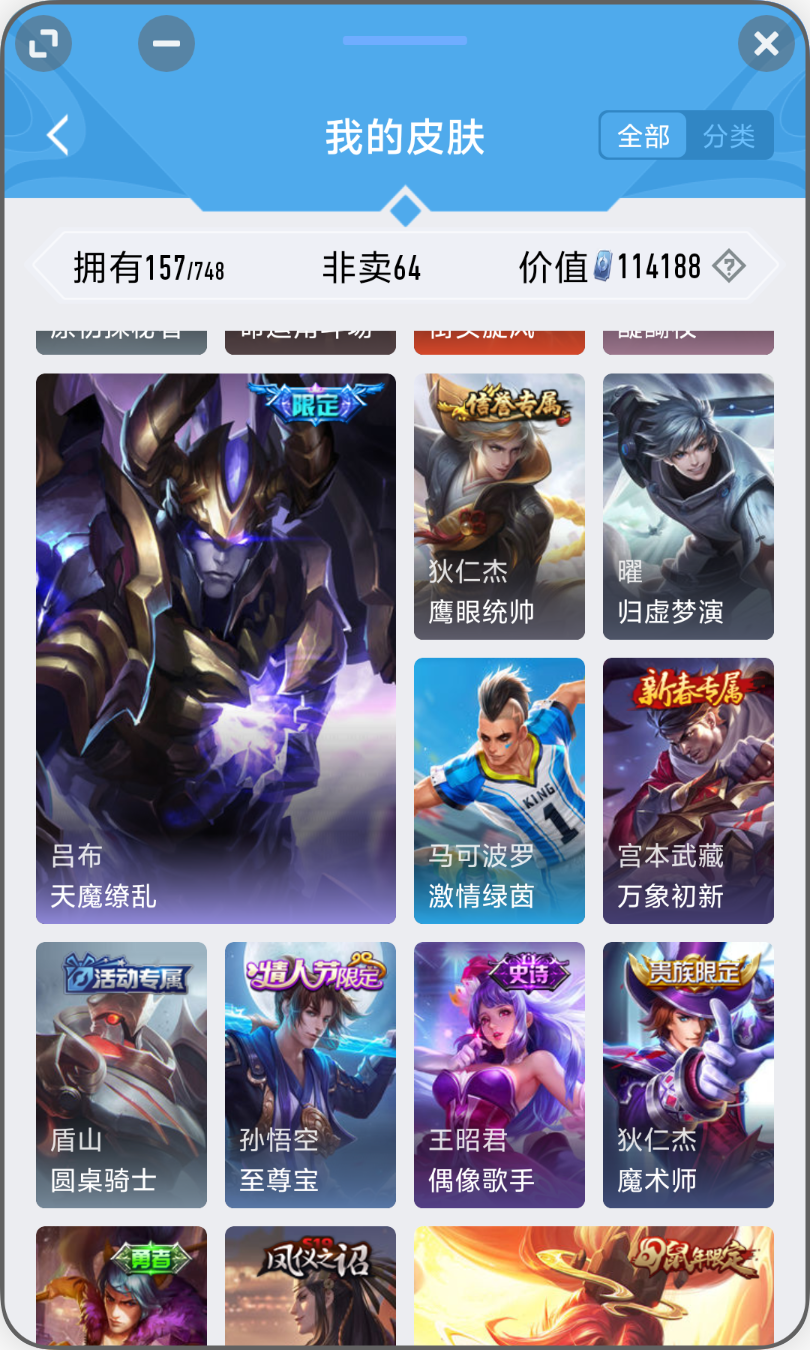Switch to the 全部 tab
Screen dimensions: 810x1350
click(642, 136)
